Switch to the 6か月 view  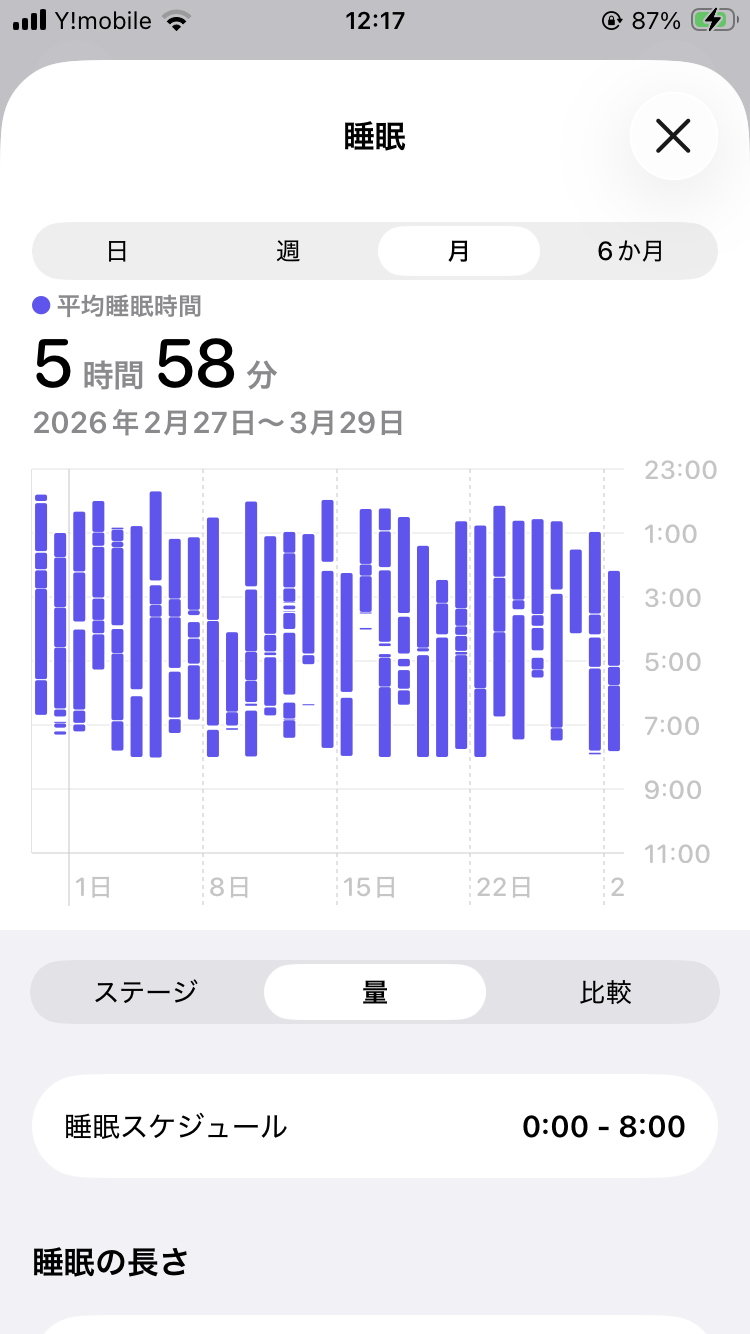pyautogui.click(x=630, y=251)
